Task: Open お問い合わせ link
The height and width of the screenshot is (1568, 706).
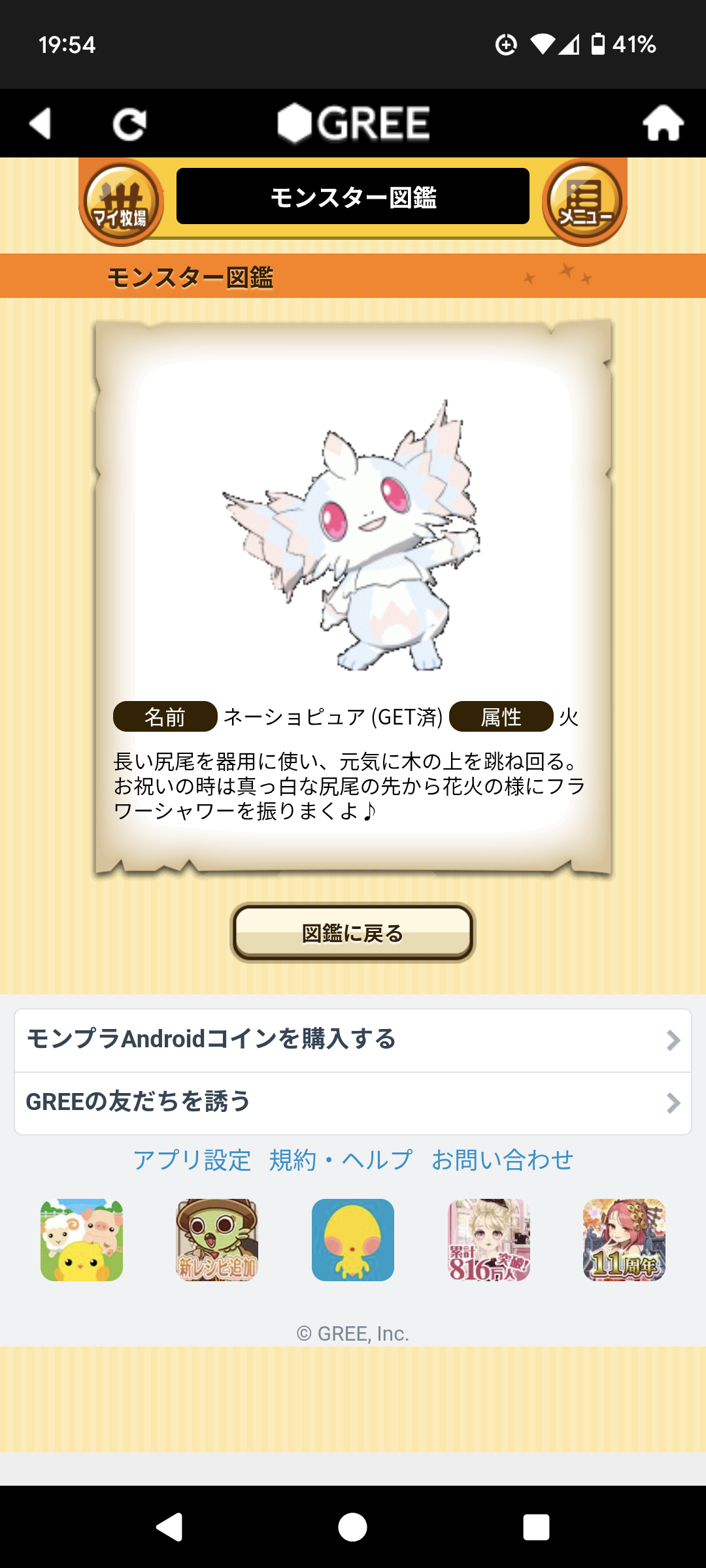Action: pyautogui.click(x=502, y=1160)
